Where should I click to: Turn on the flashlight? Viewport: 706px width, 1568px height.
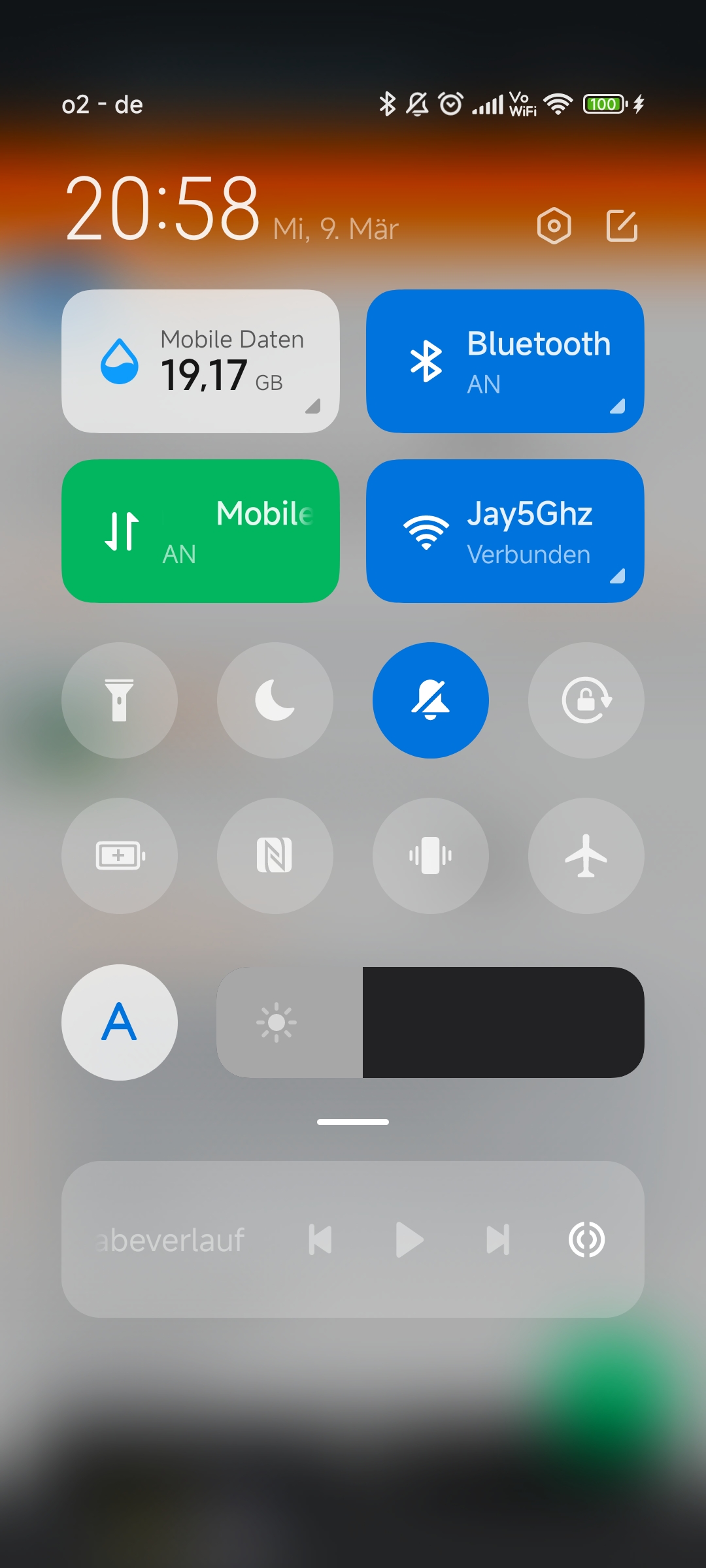click(120, 700)
